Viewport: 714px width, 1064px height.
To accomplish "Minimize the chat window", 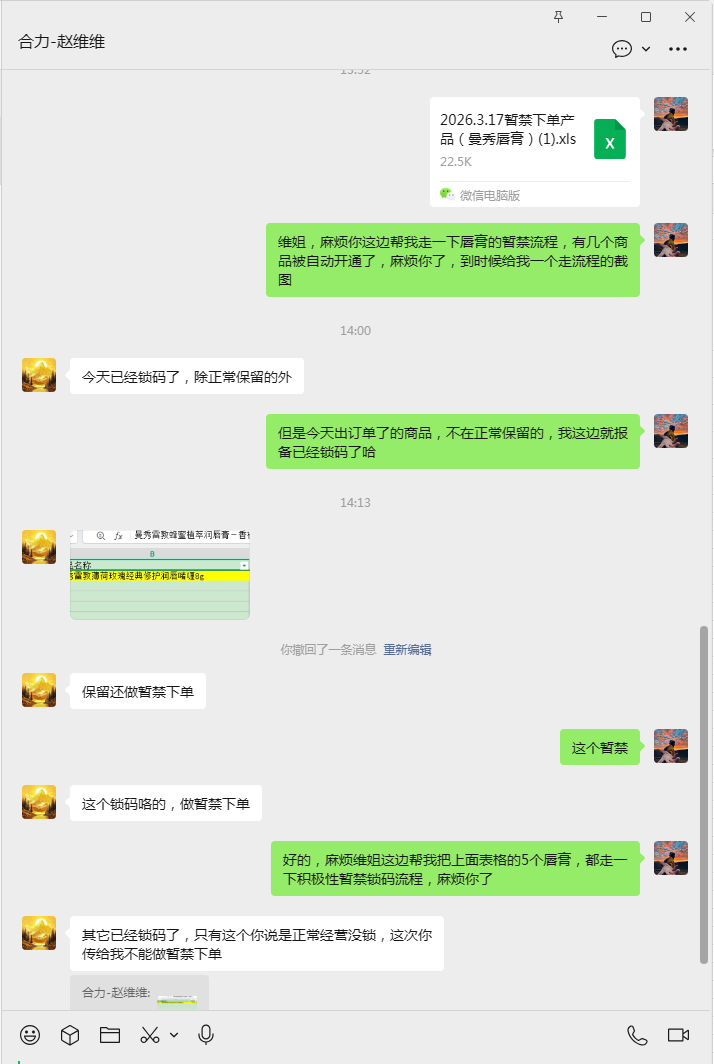I will click(602, 17).
